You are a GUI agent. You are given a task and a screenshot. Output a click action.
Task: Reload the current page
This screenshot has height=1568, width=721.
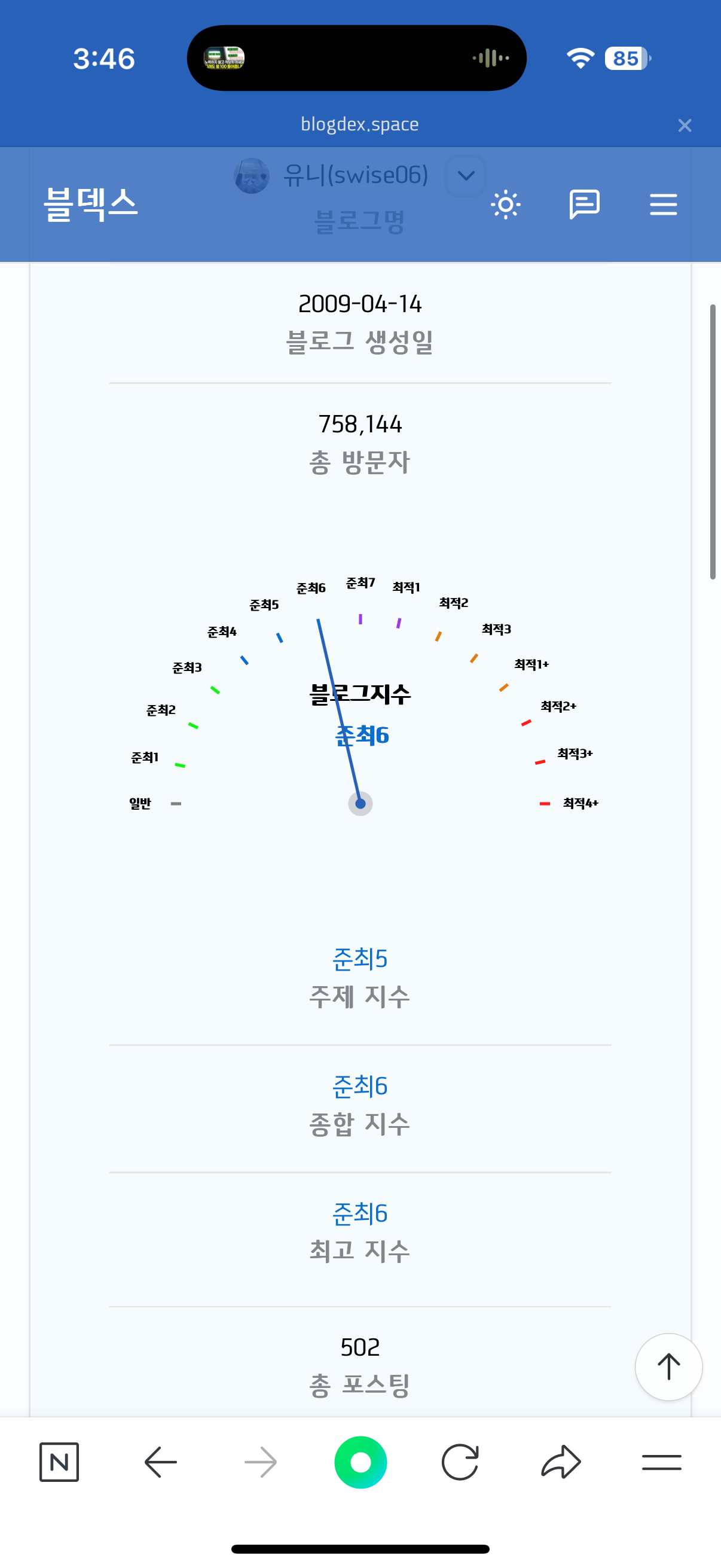[460, 1462]
